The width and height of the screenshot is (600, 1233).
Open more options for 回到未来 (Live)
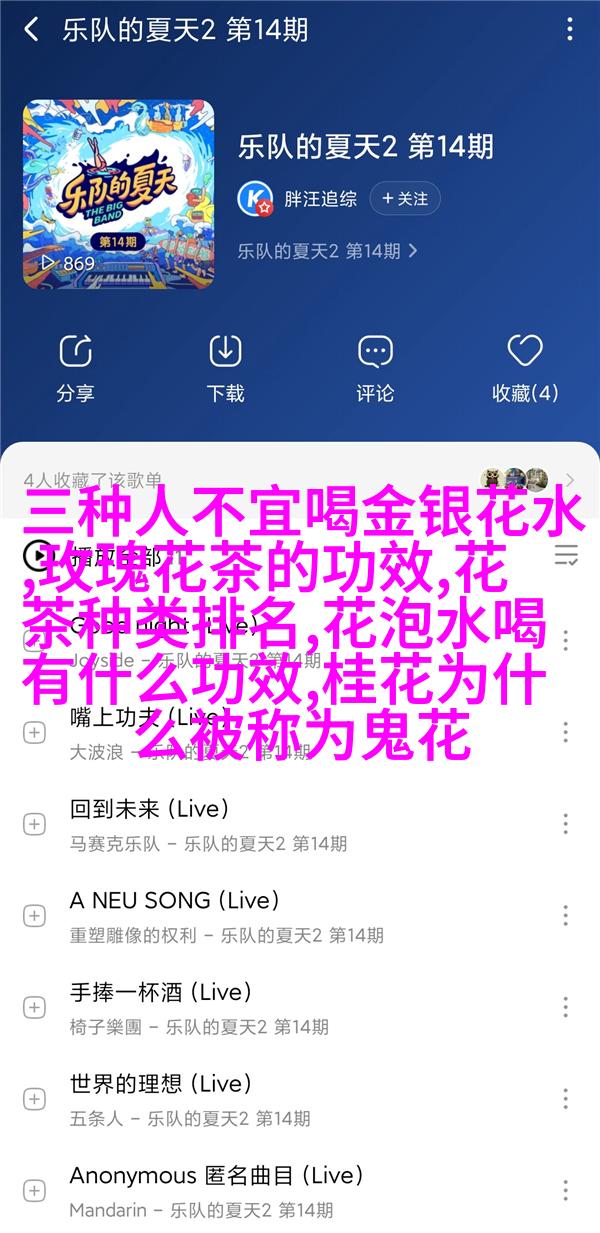pyautogui.click(x=566, y=824)
